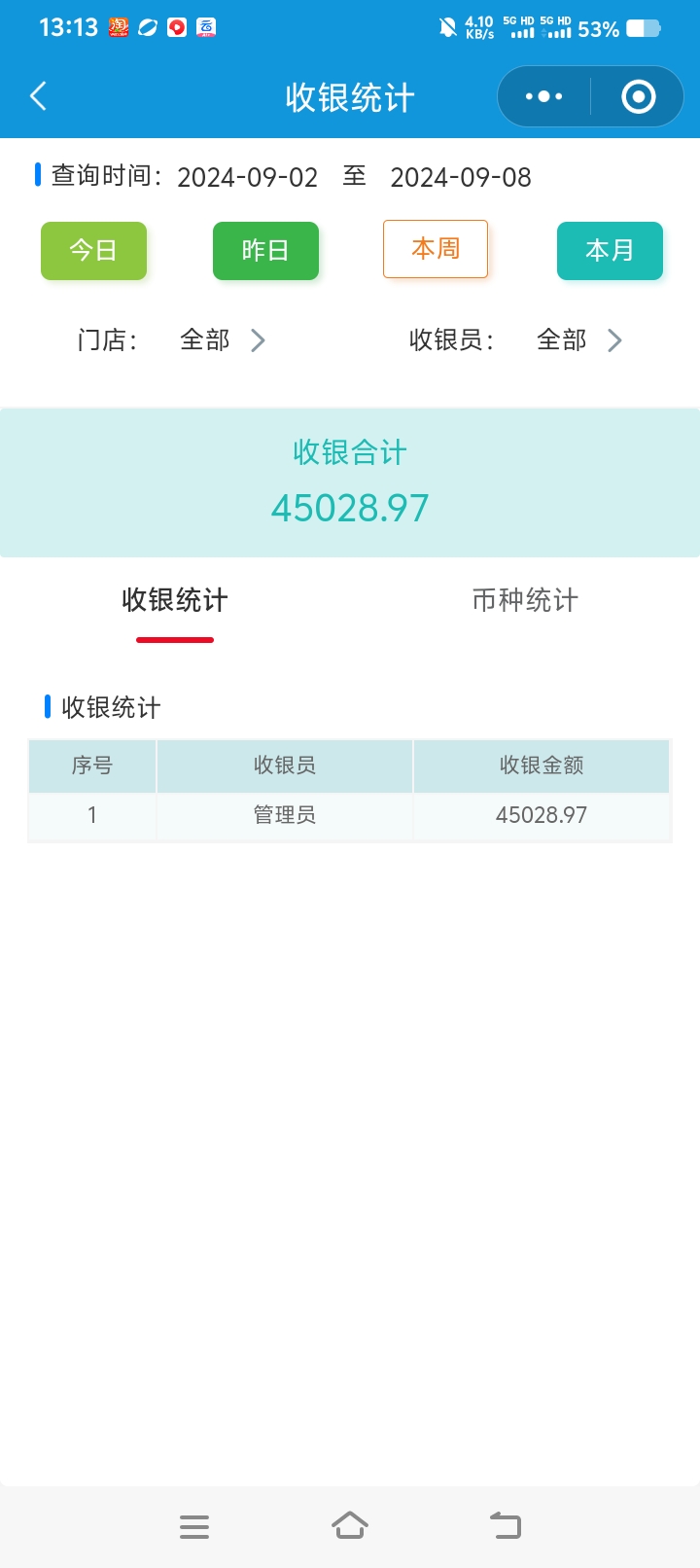Filter by 昨日
The width and height of the screenshot is (700, 1568).
click(265, 251)
